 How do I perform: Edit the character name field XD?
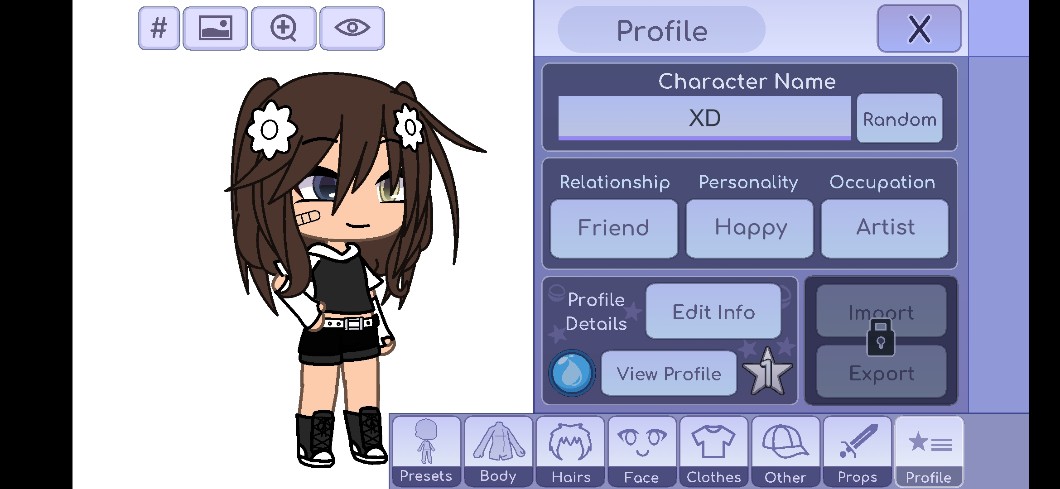tap(704, 118)
